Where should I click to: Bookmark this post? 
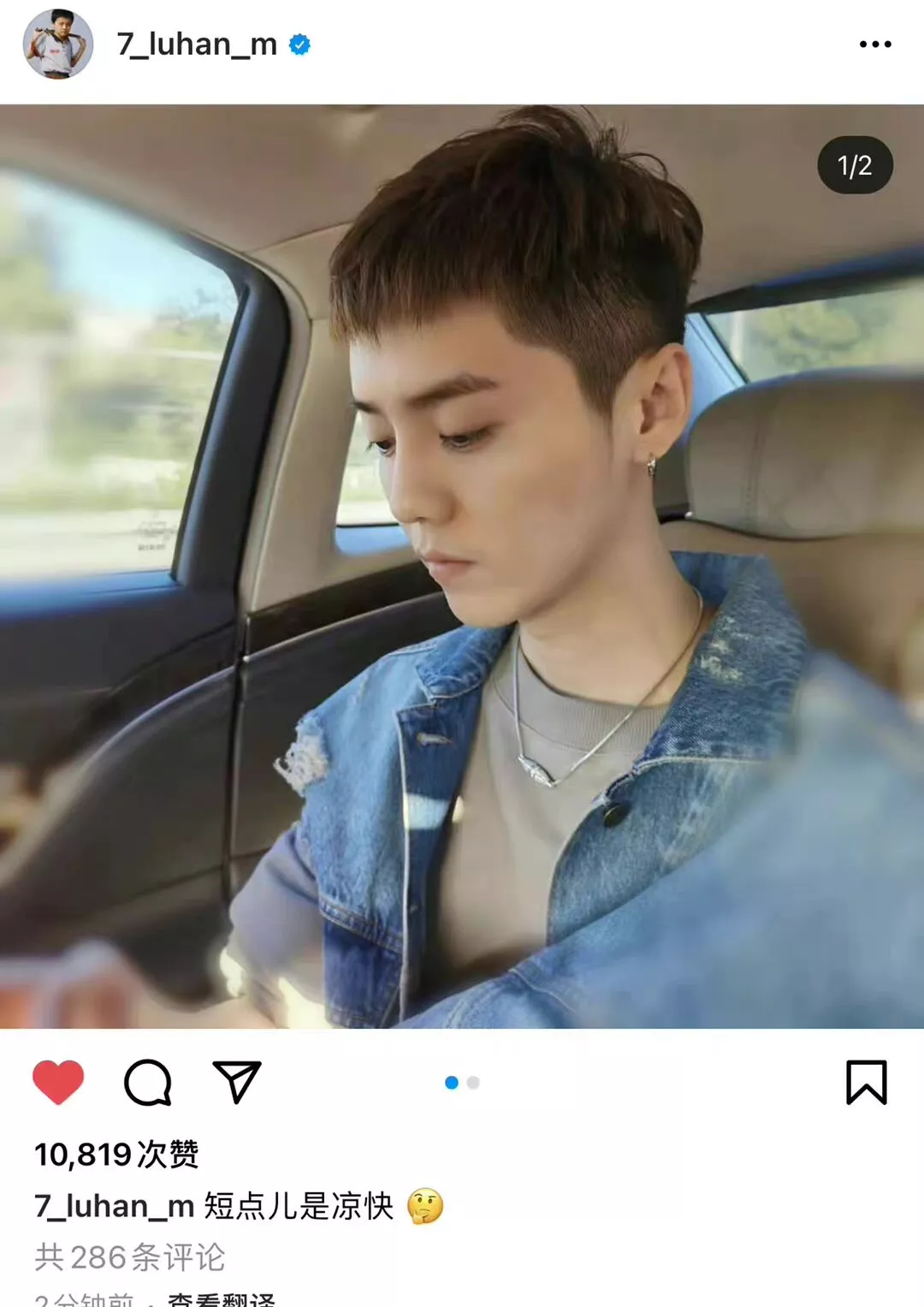(x=866, y=1082)
